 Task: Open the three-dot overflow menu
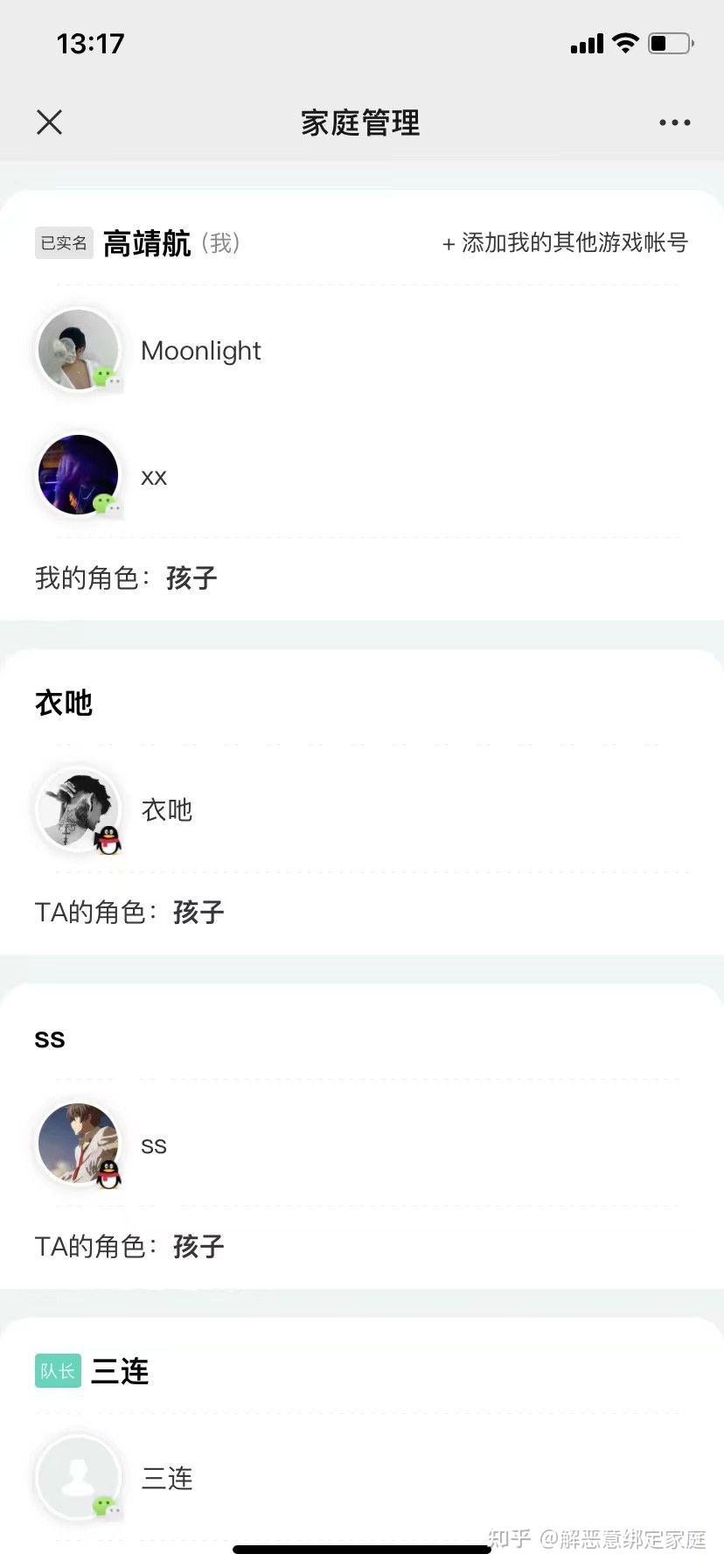[x=674, y=122]
